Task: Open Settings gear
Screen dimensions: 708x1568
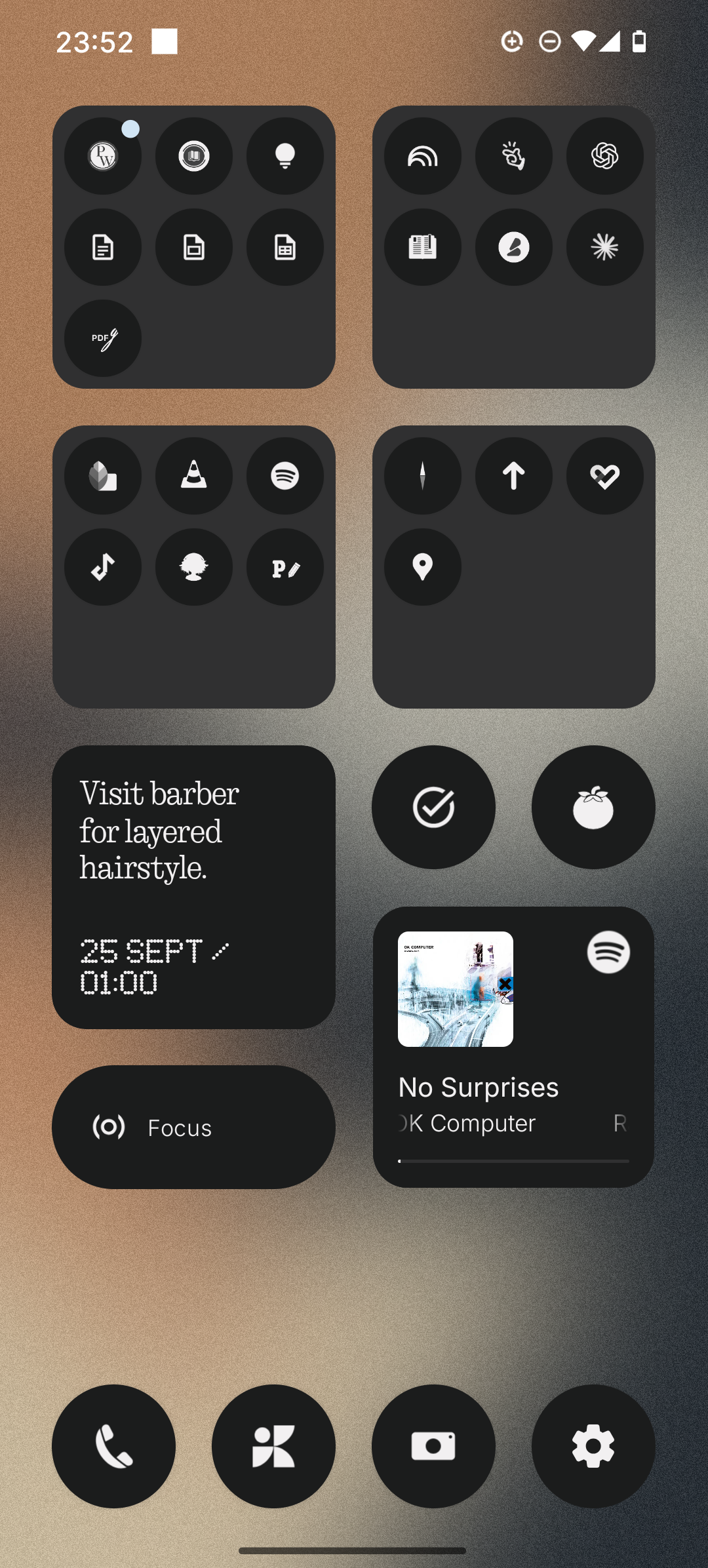Action: click(593, 1446)
